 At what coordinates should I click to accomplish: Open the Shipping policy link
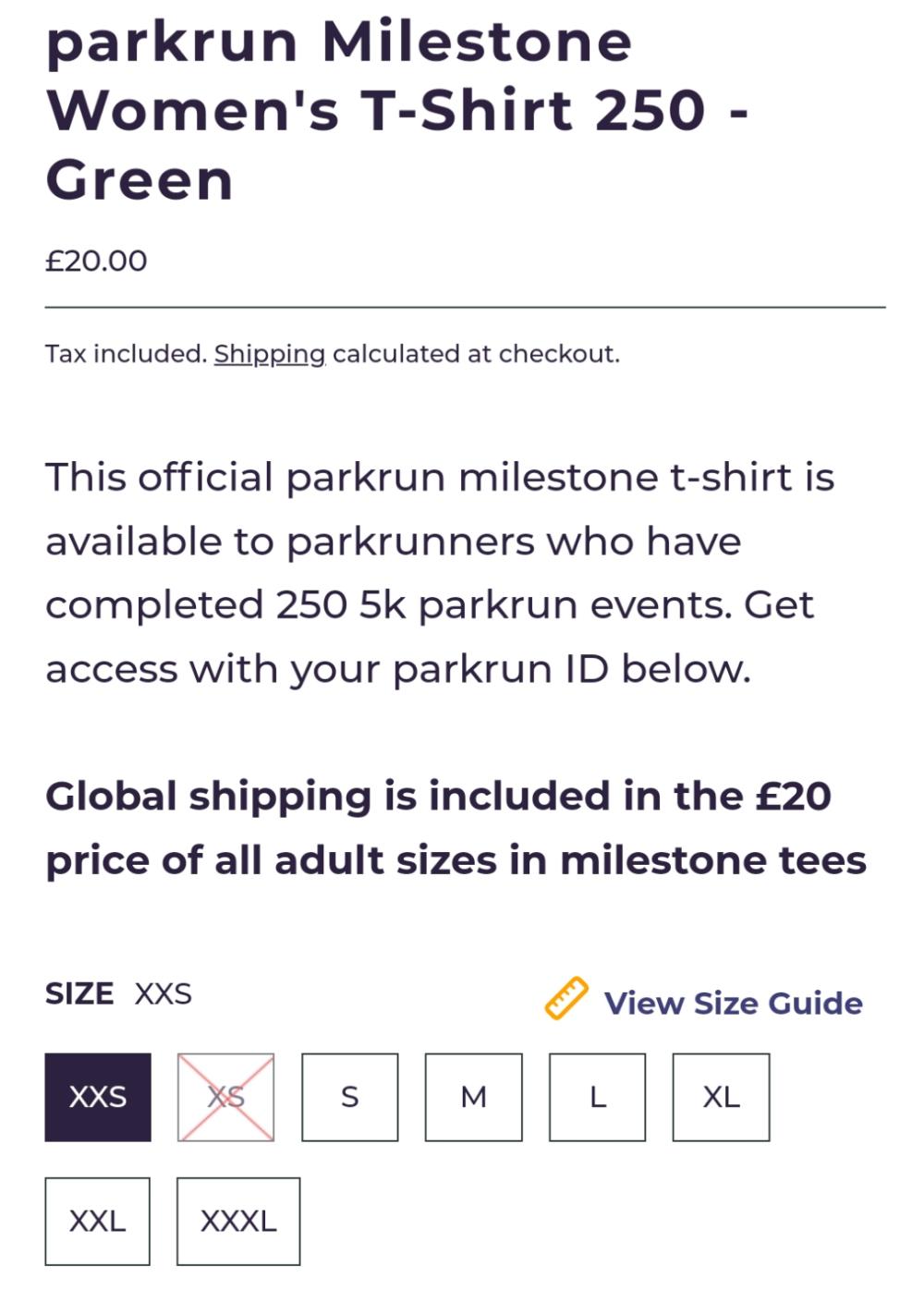coord(269,354)
